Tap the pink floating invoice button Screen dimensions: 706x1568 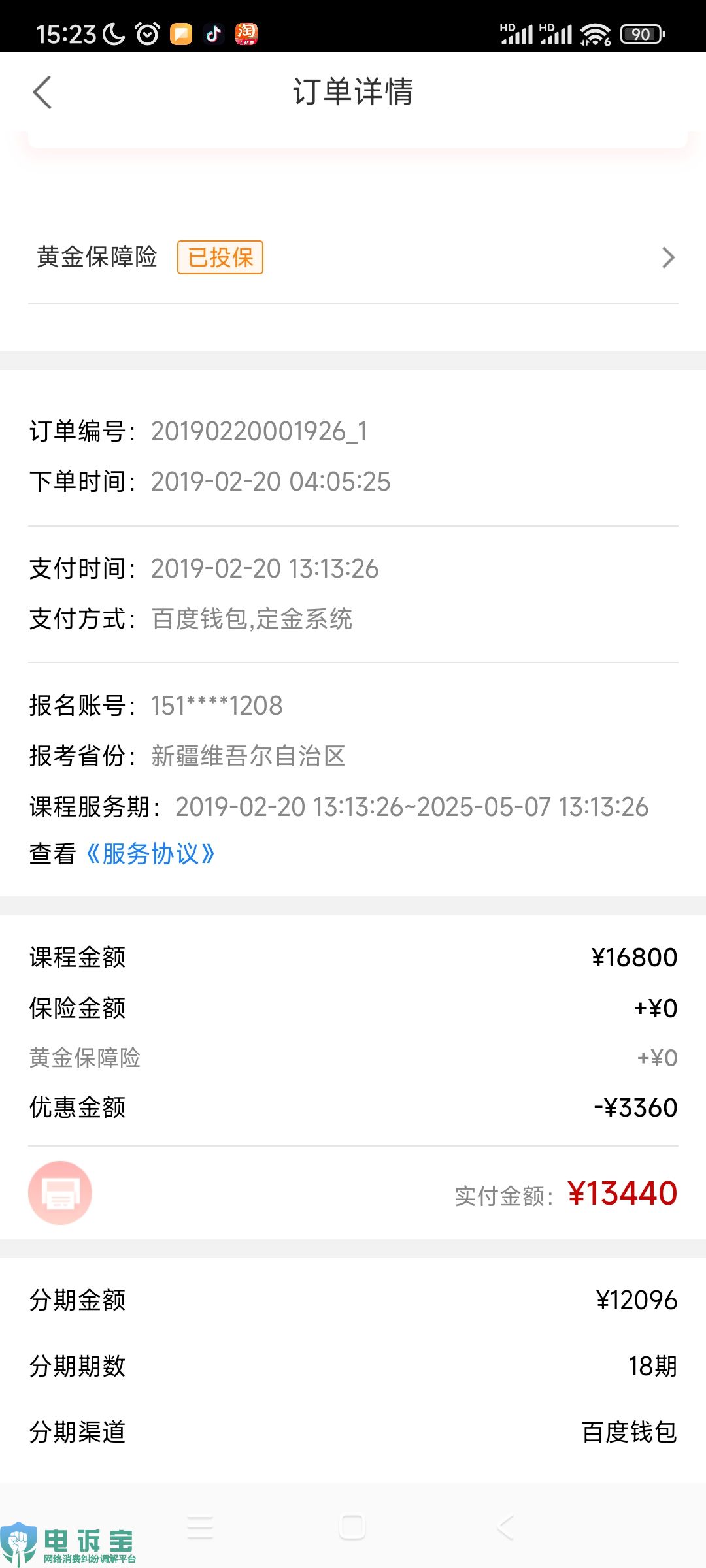[60, 1193]
